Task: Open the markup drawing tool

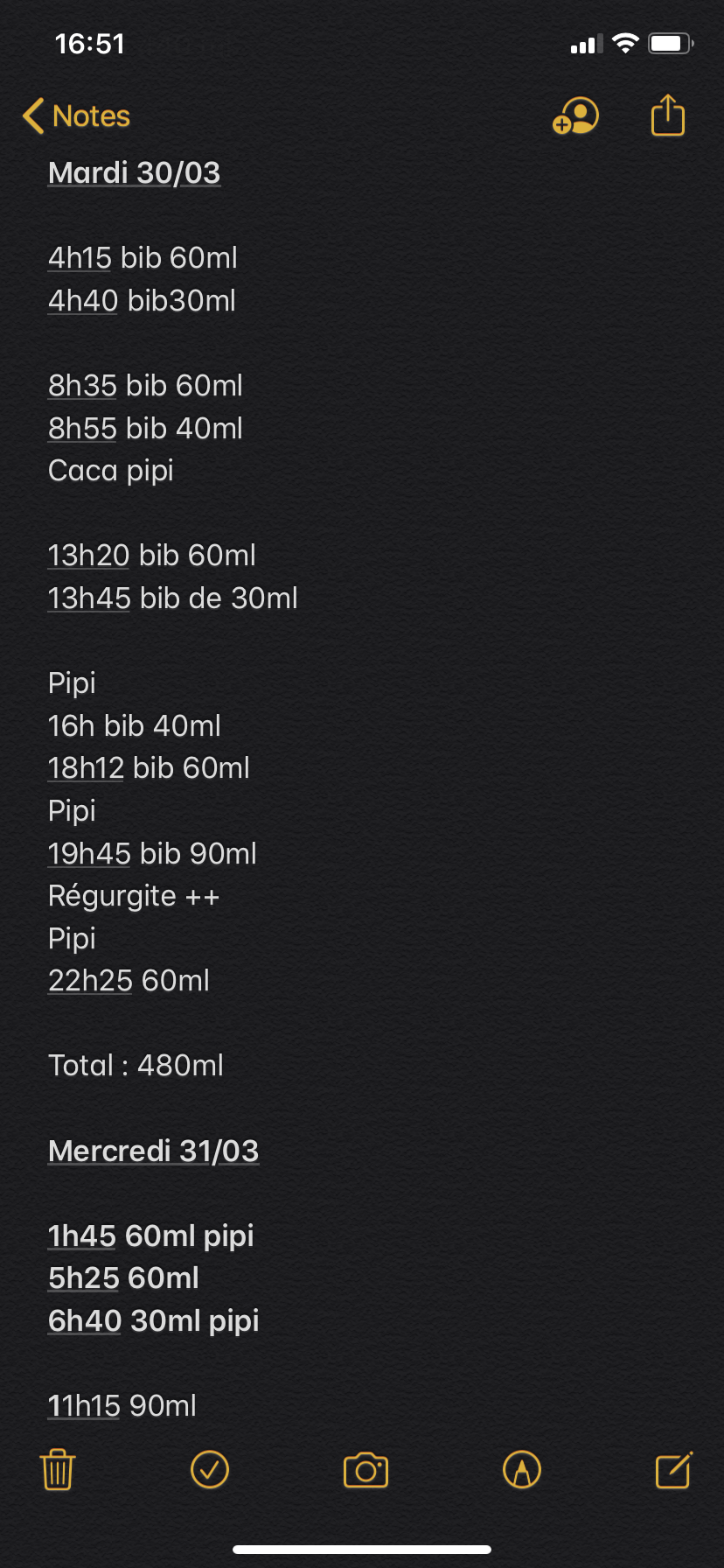Action: (522, 1470)
